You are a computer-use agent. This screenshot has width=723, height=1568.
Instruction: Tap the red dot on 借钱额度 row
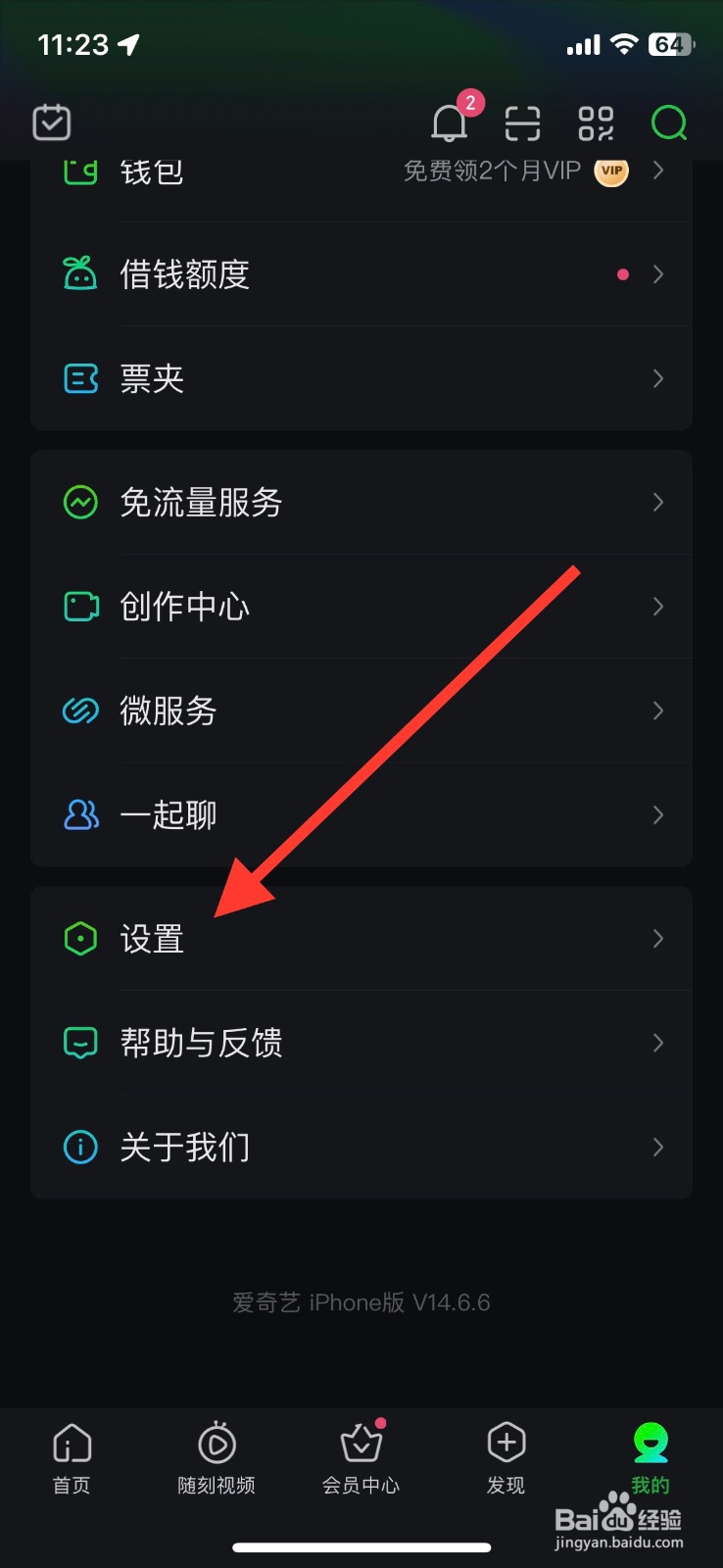tap(623, 274)
